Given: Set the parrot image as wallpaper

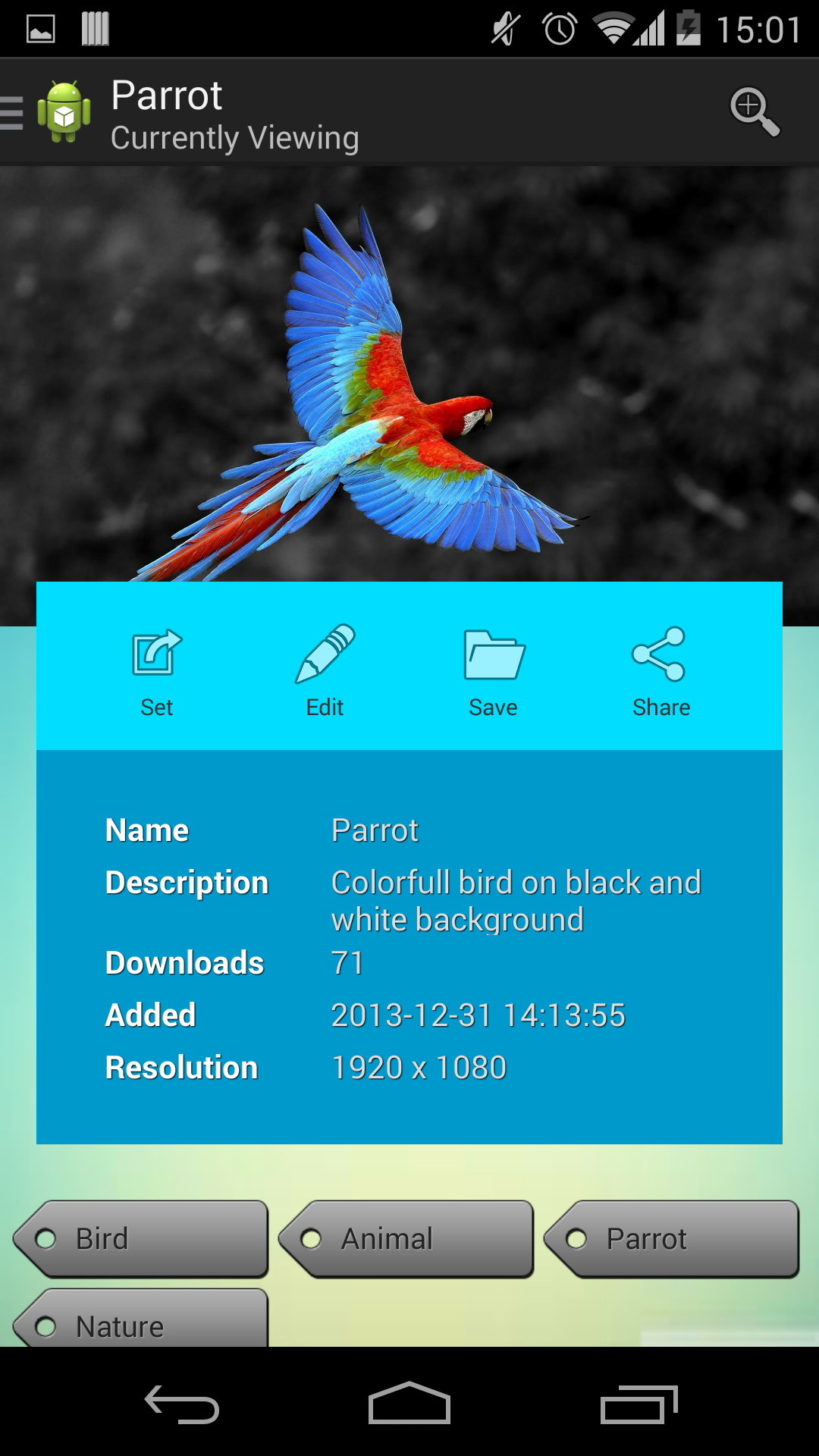Looking at the screenshot, I should (x=157, y=671).
